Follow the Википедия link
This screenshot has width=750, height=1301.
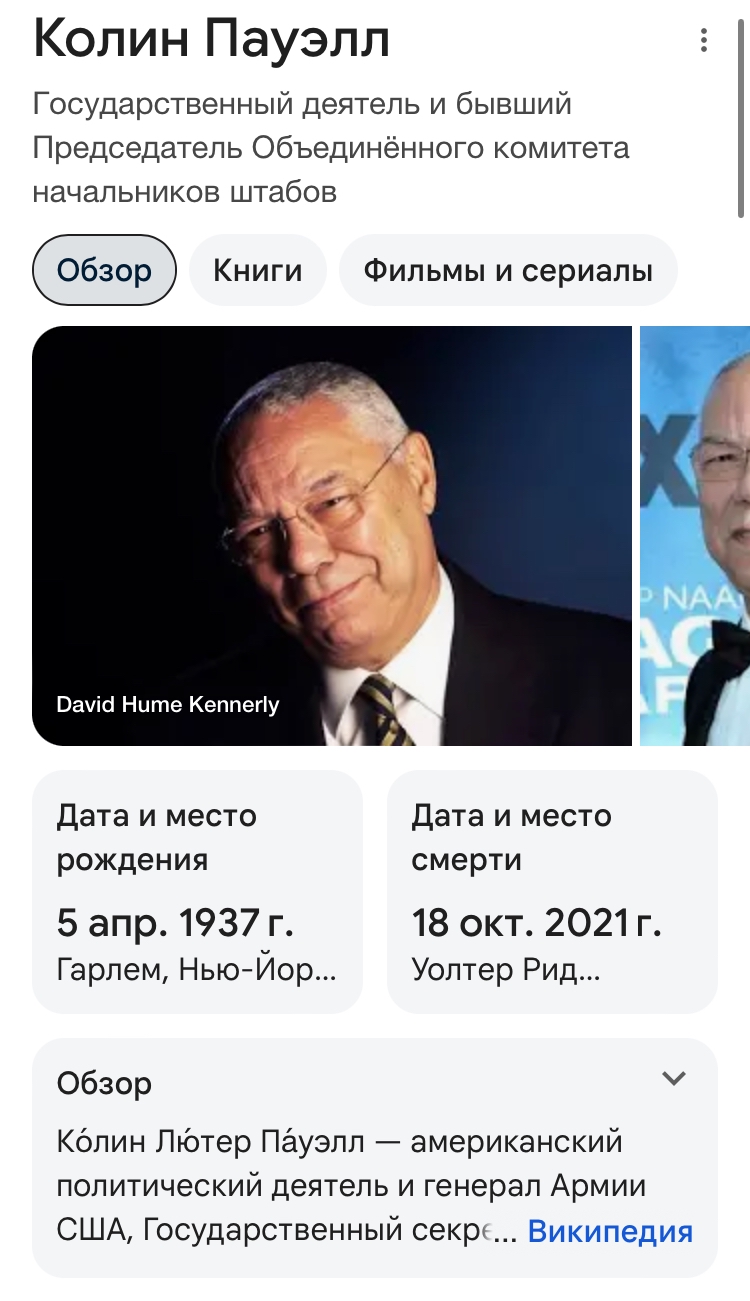[x=610, y=1232]
